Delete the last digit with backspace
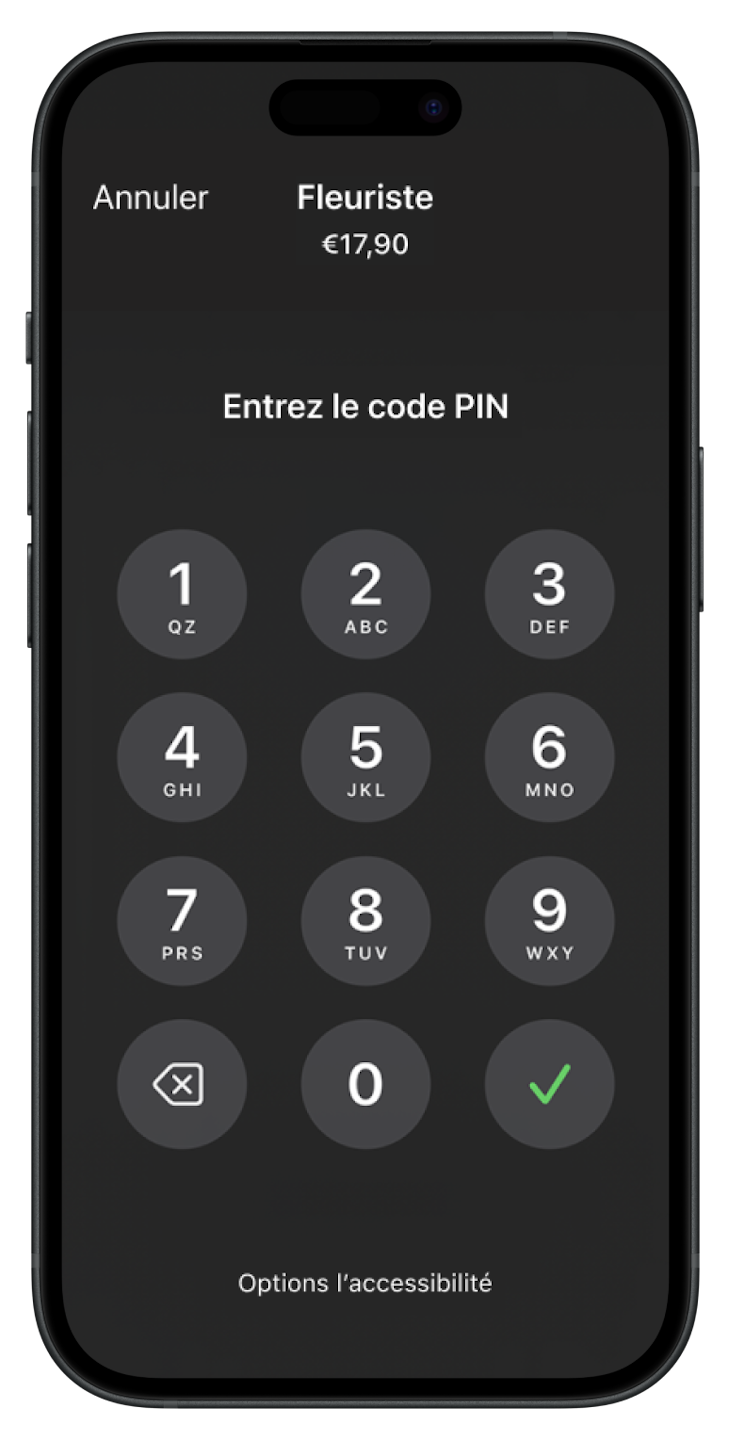 click(x=182, y=1084)
